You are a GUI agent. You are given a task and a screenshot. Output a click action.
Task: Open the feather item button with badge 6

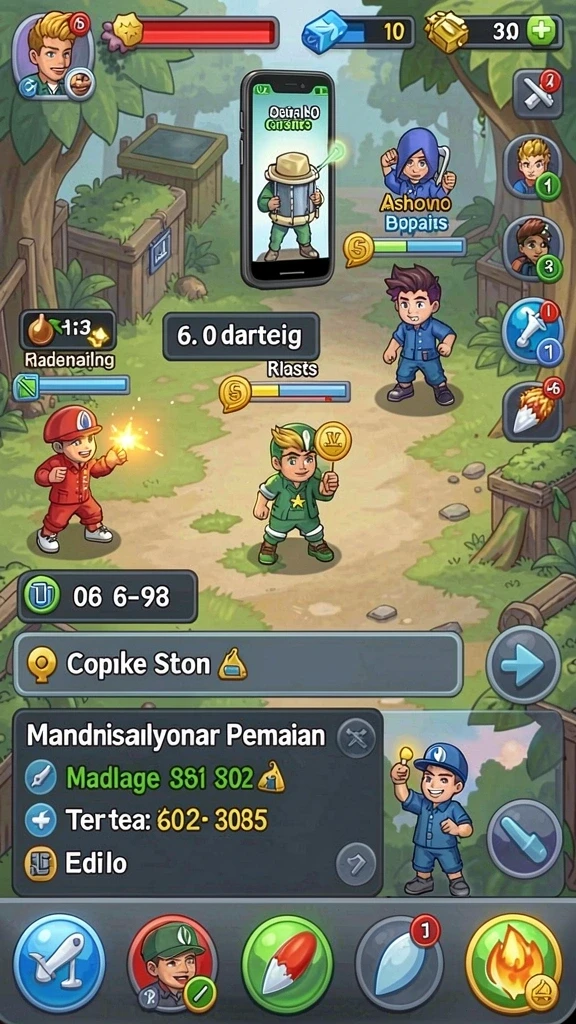click(533, 411)
